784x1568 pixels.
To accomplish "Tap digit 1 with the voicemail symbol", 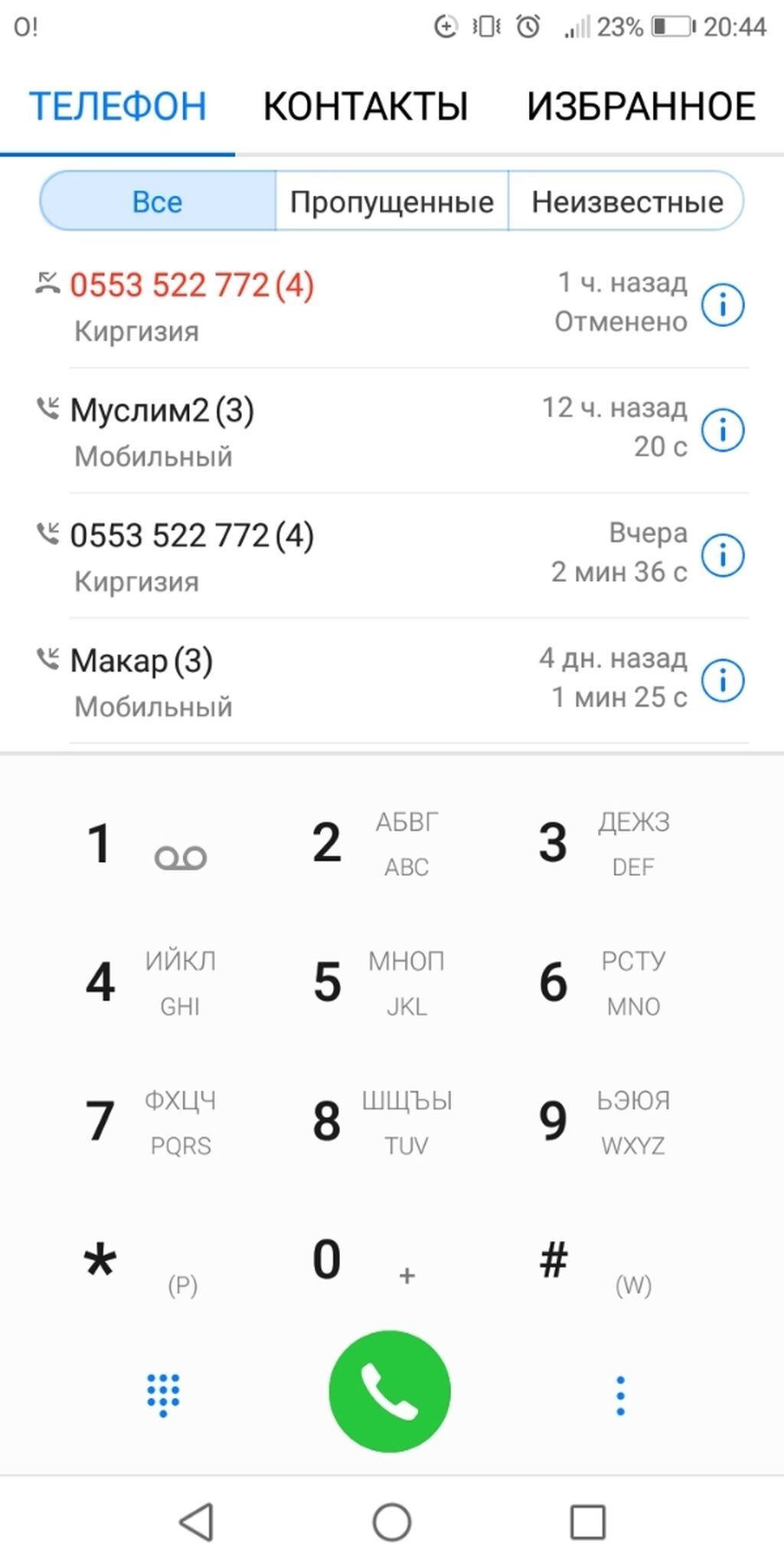I will point(100,844).
